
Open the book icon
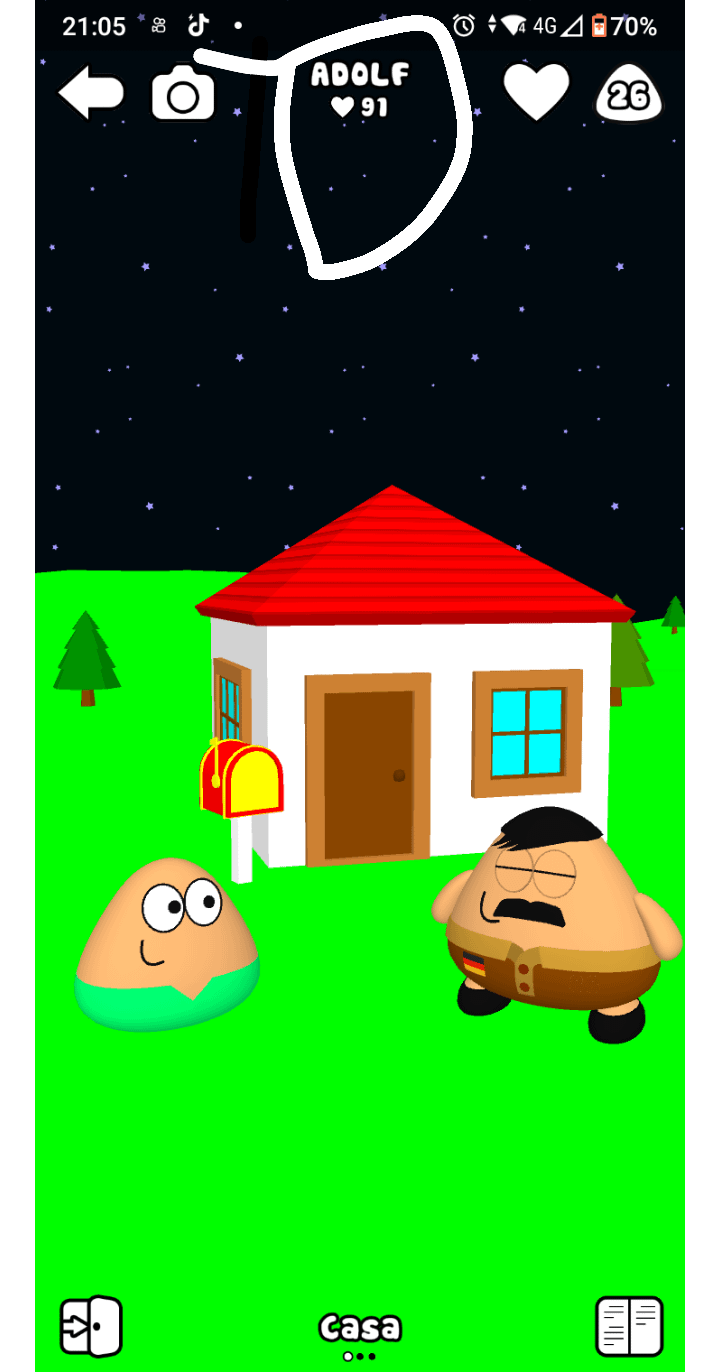tap(629, 1326)
